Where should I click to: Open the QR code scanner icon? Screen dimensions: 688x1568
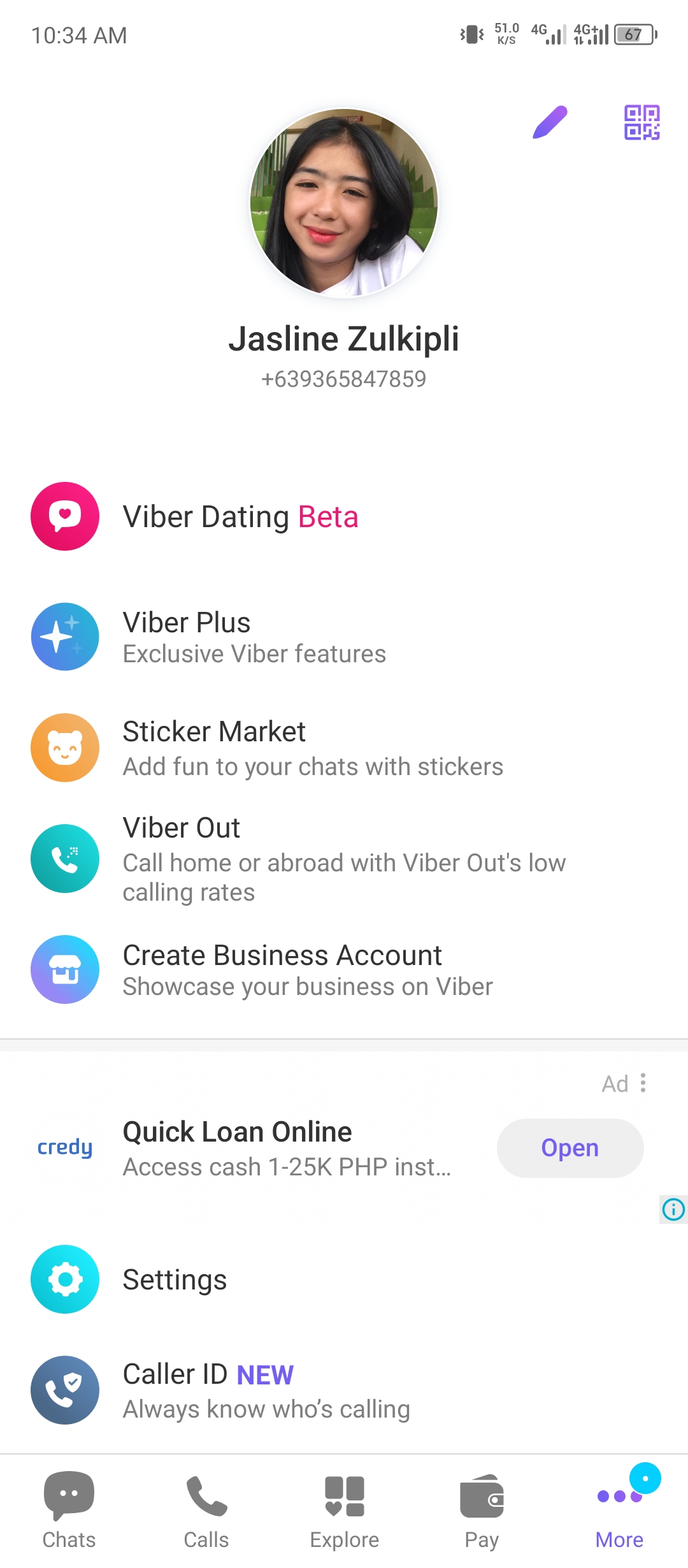point(641,122)
